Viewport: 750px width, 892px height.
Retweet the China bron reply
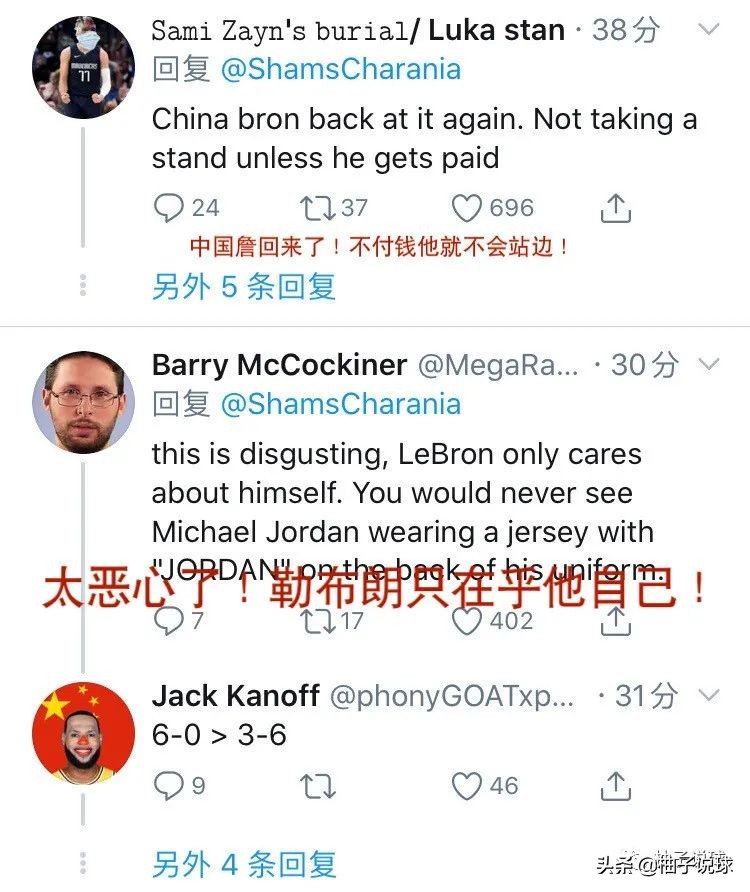[317, 208]
